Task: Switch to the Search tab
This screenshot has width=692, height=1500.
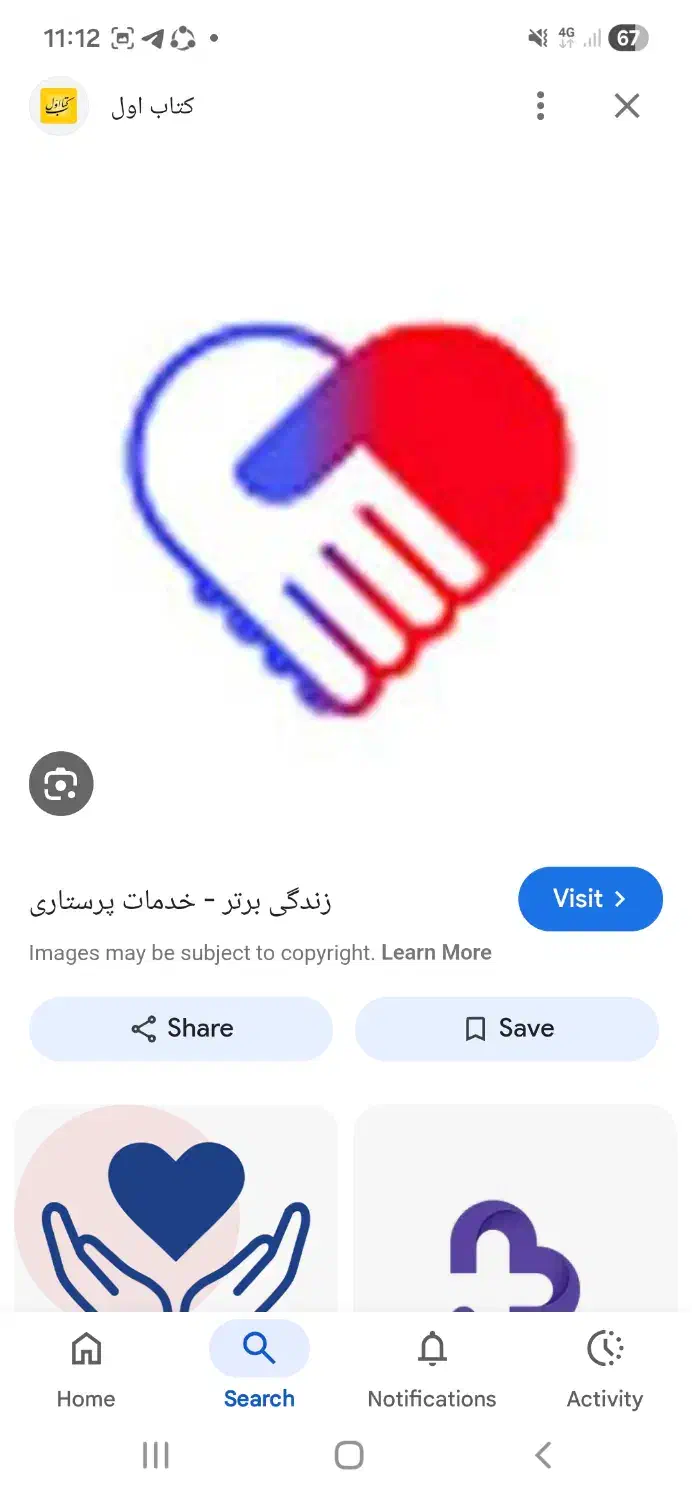Action: click(x=259, y=1368)
